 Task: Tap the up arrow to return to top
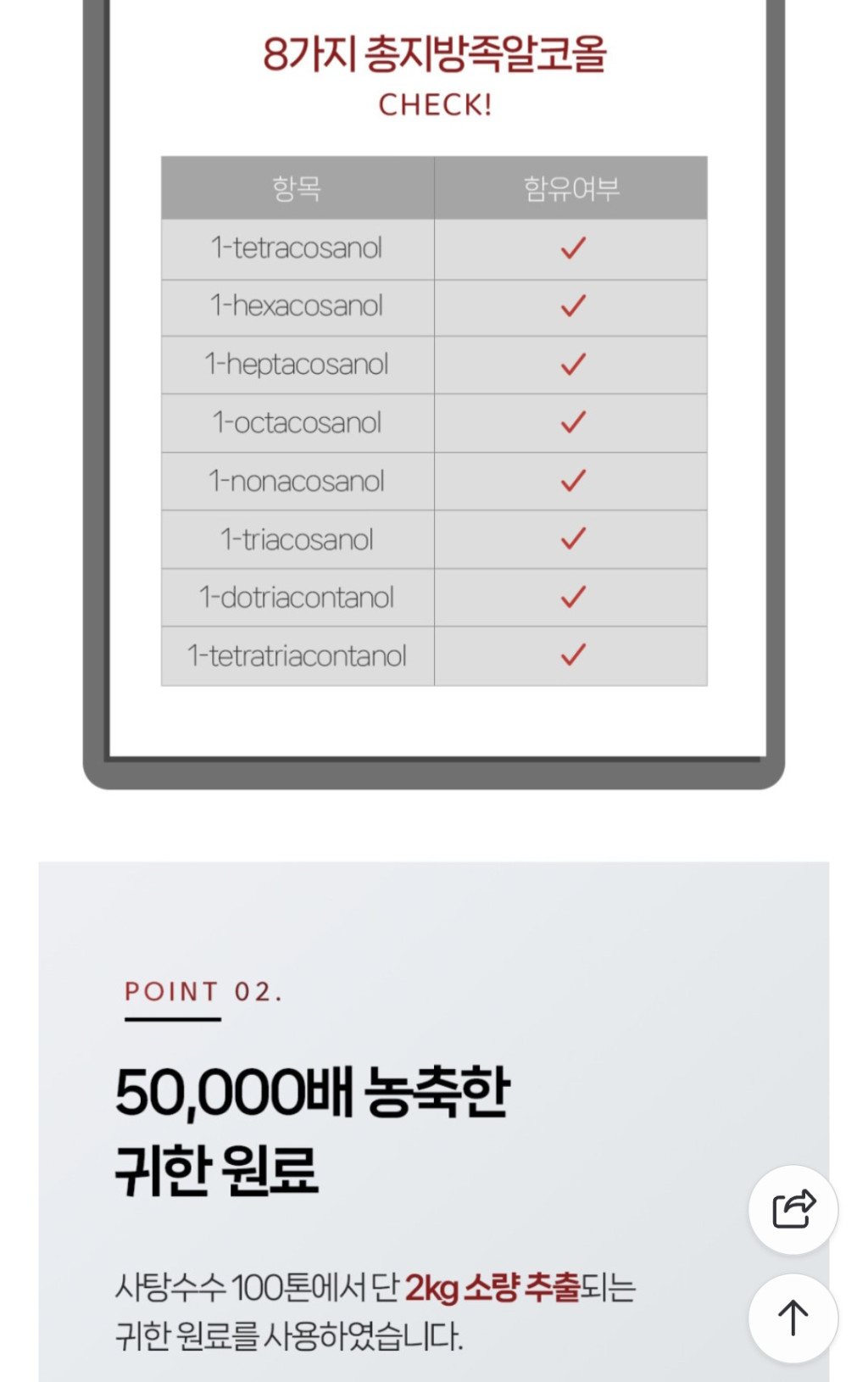(x=793, y=1318)
